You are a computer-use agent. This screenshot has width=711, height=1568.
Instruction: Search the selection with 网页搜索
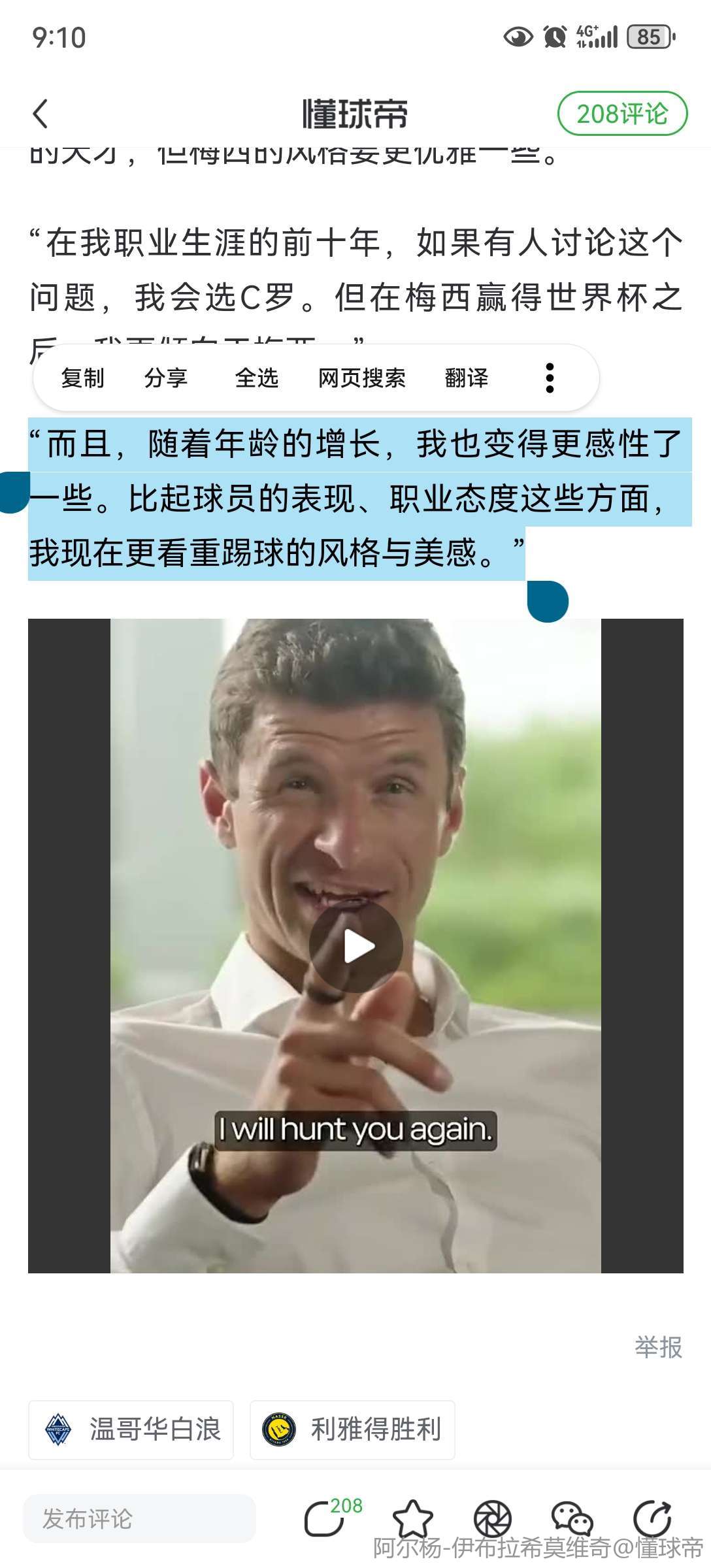point(361,378)
